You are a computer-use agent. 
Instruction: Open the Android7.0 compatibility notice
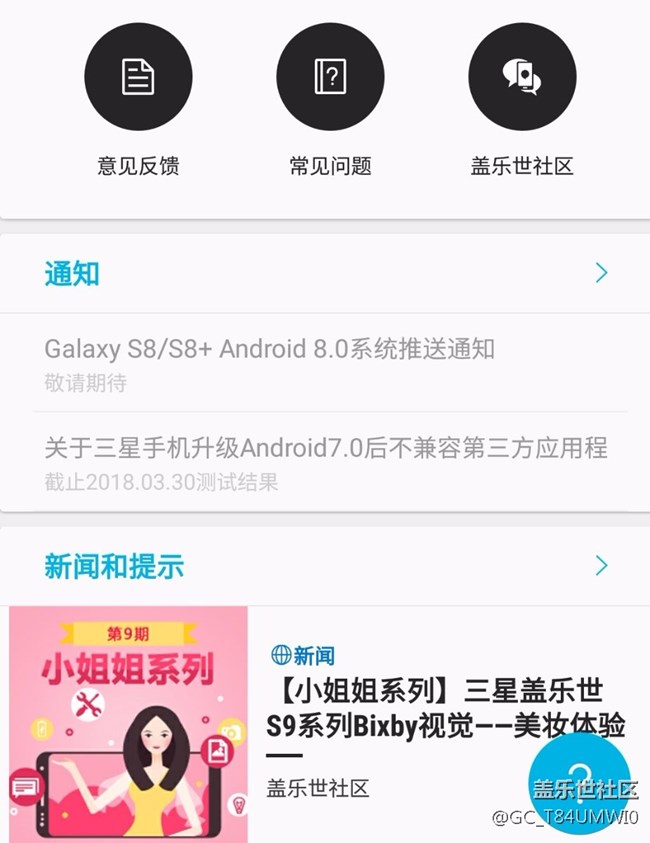[325, 447]
